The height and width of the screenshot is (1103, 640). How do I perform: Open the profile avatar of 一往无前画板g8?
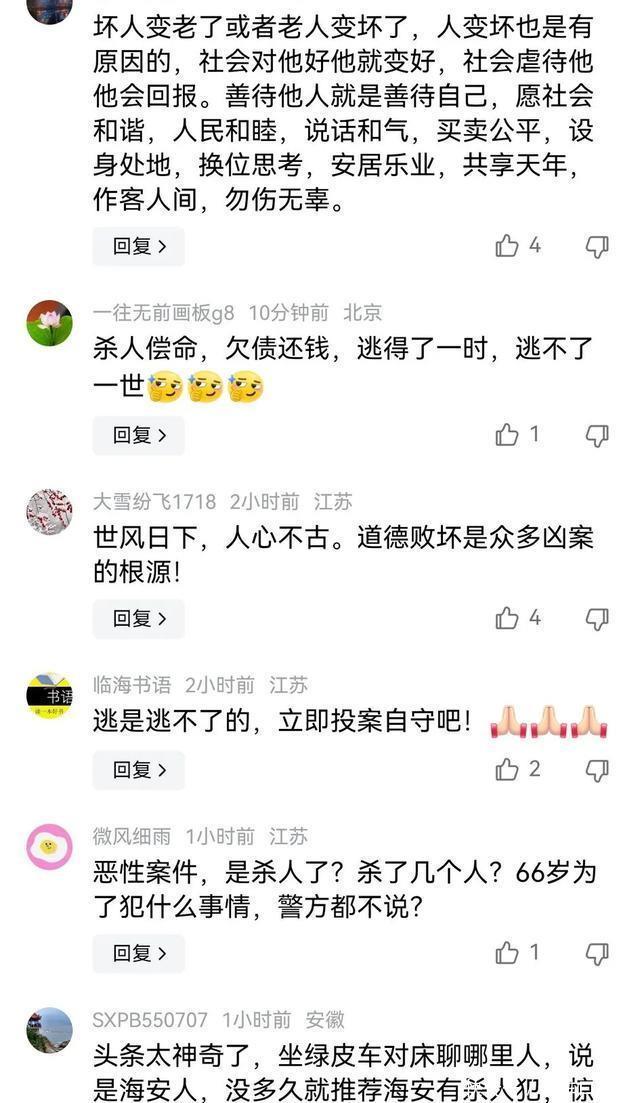point(49,323)
